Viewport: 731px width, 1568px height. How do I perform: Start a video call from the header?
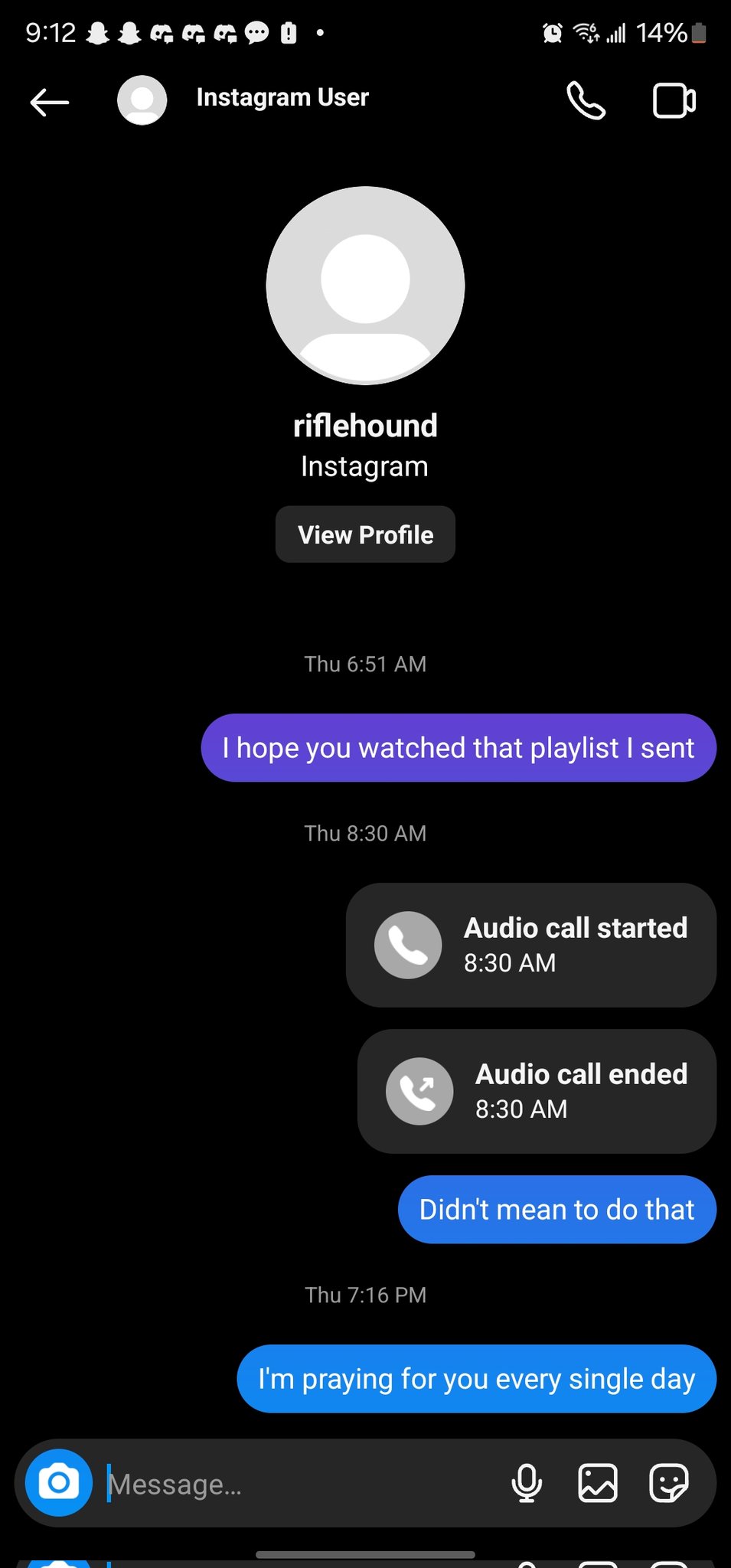point(674,101)
